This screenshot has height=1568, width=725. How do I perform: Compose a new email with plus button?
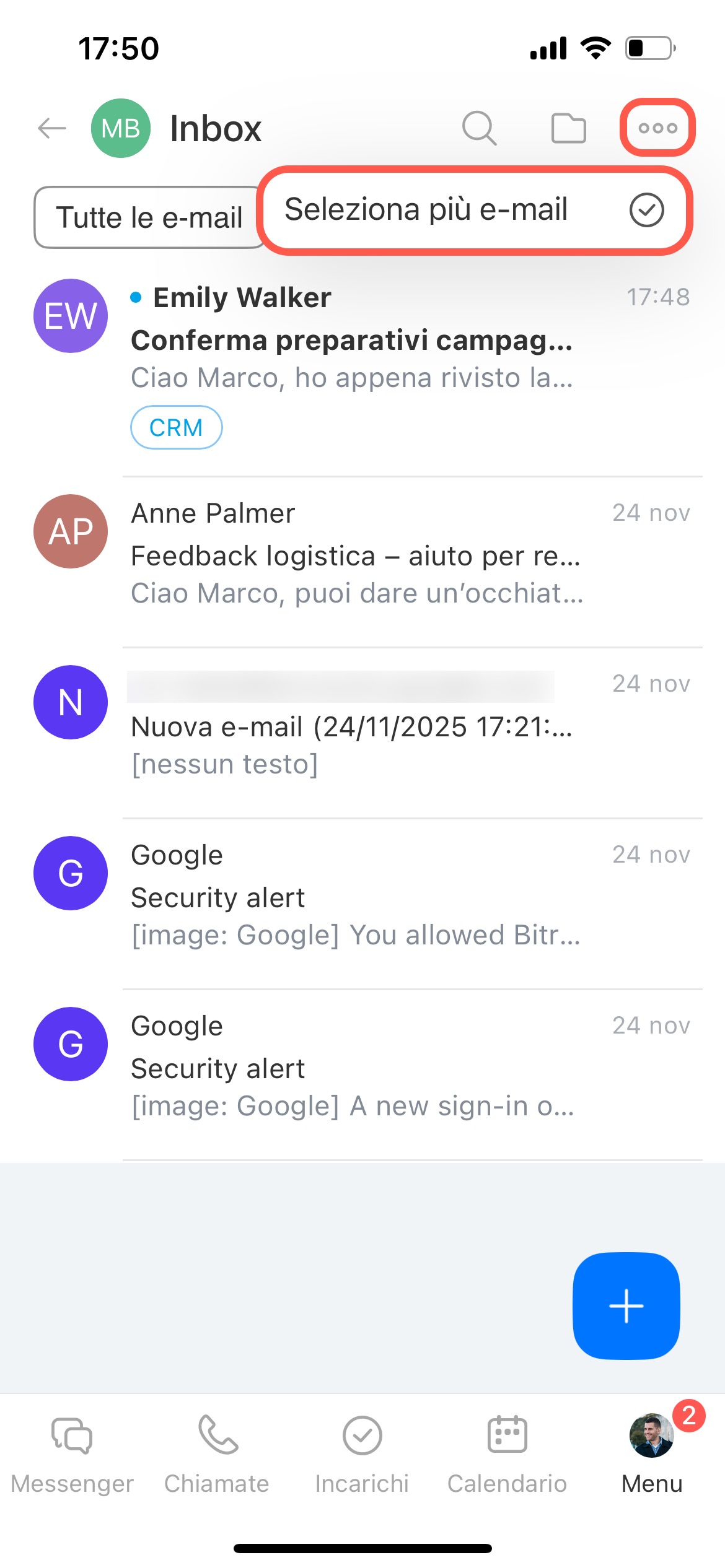[x=626, y=1305]
